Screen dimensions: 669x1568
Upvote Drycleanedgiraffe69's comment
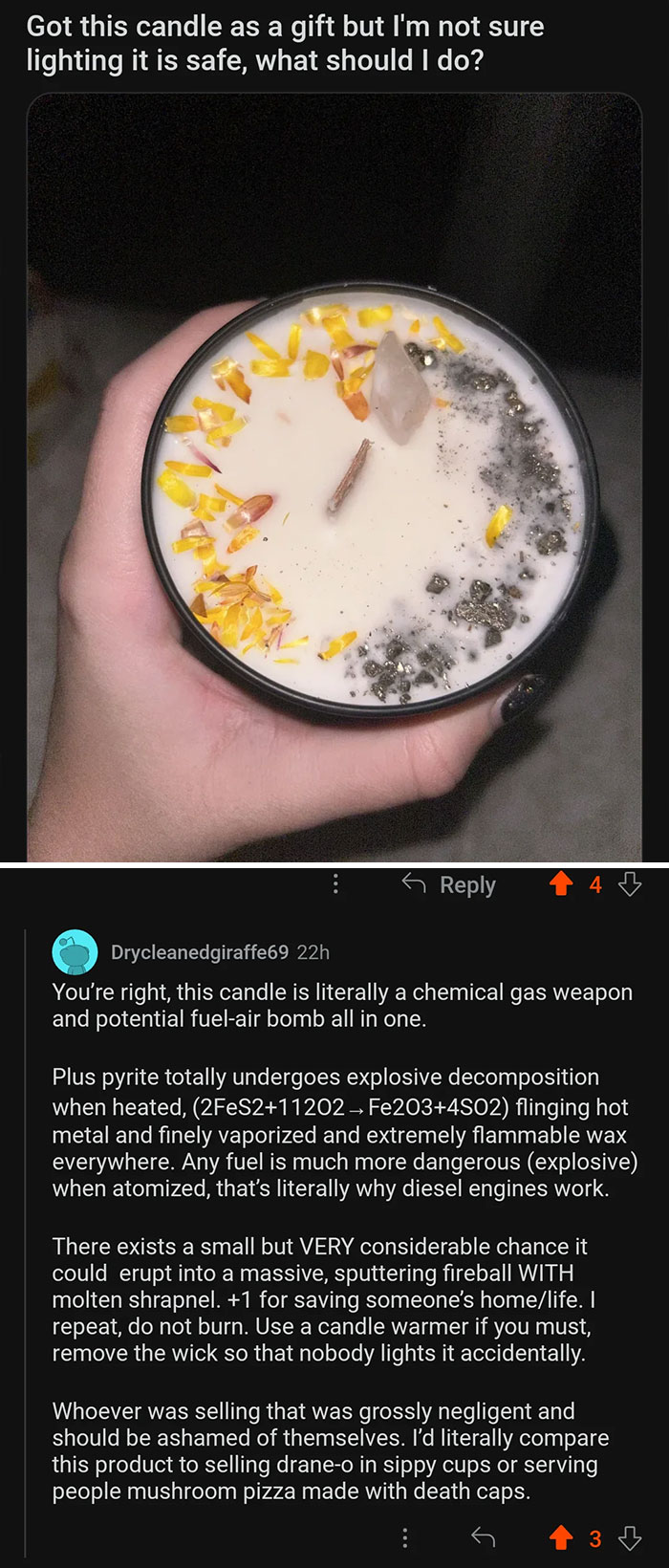pyautogui.click(x=561, y=1537)
